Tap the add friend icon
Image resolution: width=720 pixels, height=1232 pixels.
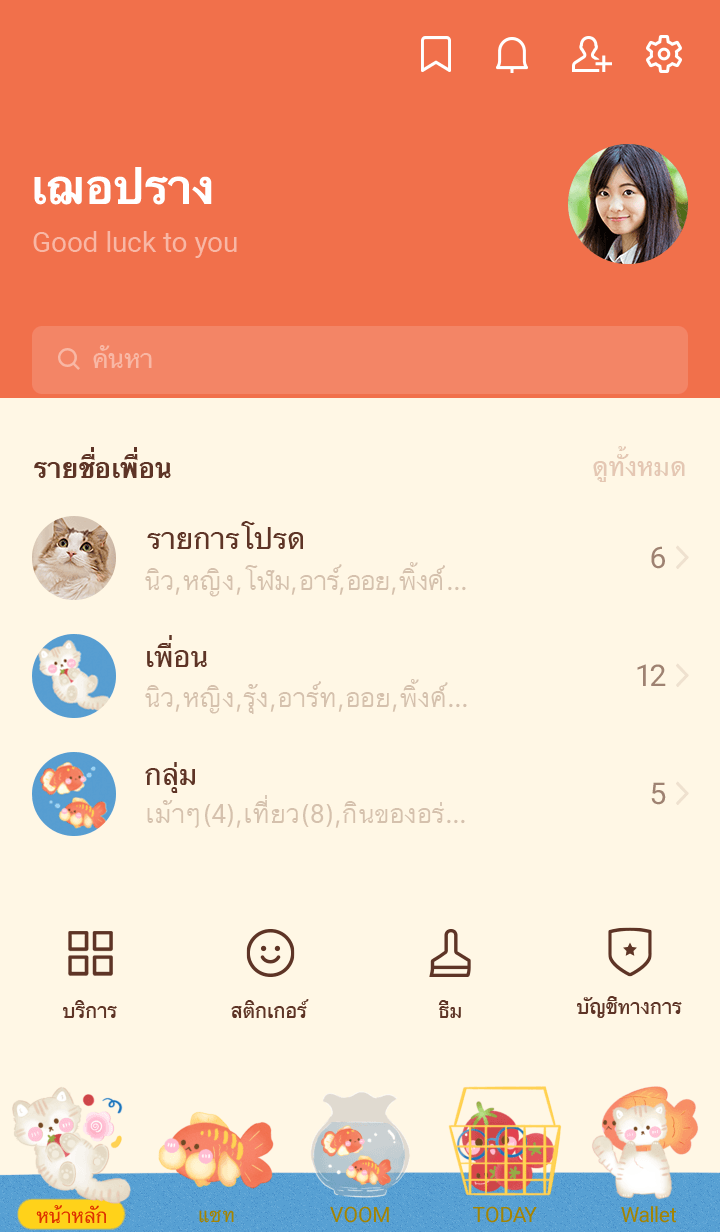click(590, 55)
